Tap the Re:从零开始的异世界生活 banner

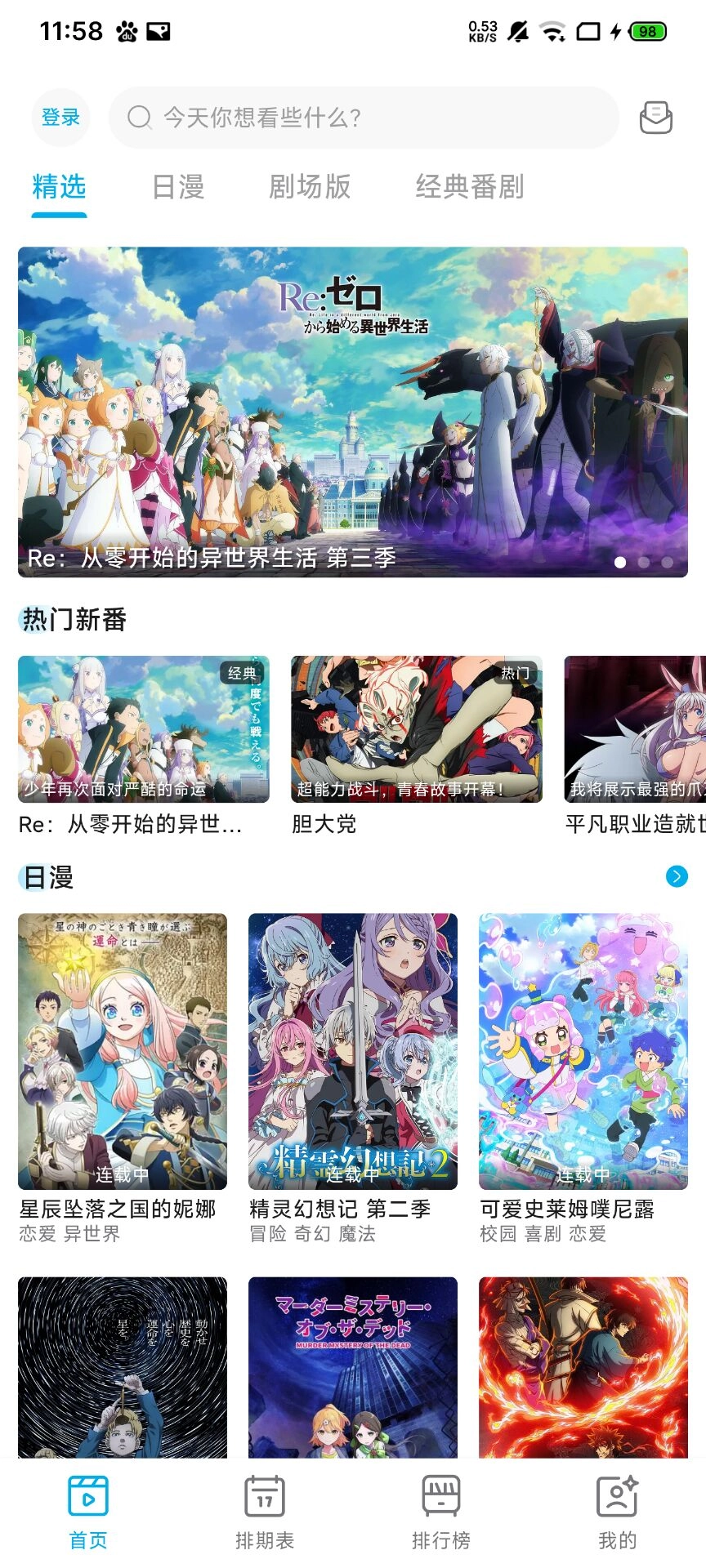pyautogui.click(x=353, y=408)
